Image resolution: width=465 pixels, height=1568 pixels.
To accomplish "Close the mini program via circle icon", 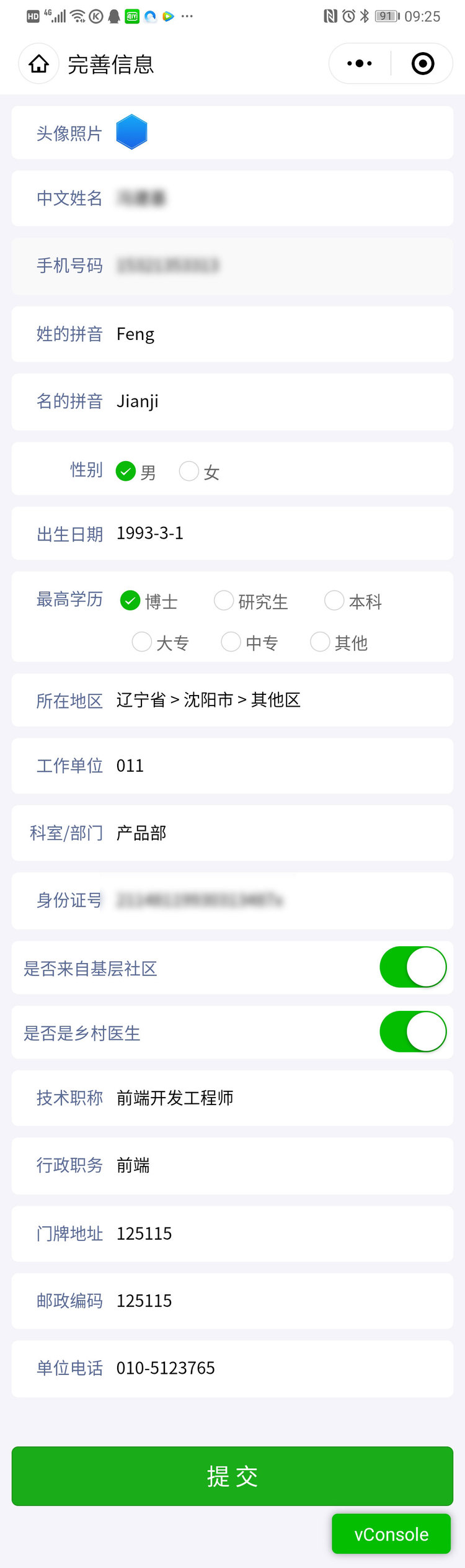I will 423,64.
